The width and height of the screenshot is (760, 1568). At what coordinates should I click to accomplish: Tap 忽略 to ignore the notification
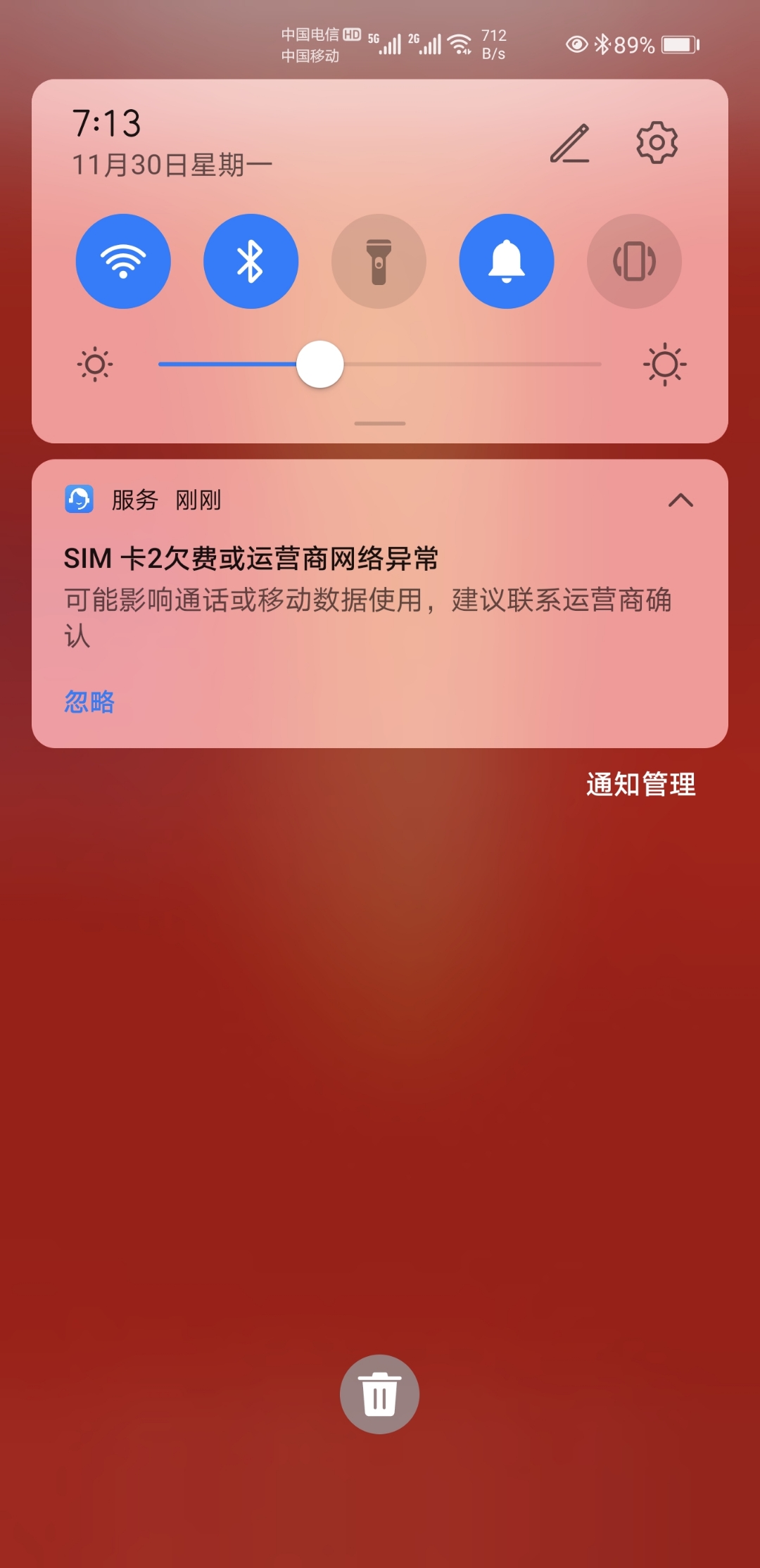[89, 702]
